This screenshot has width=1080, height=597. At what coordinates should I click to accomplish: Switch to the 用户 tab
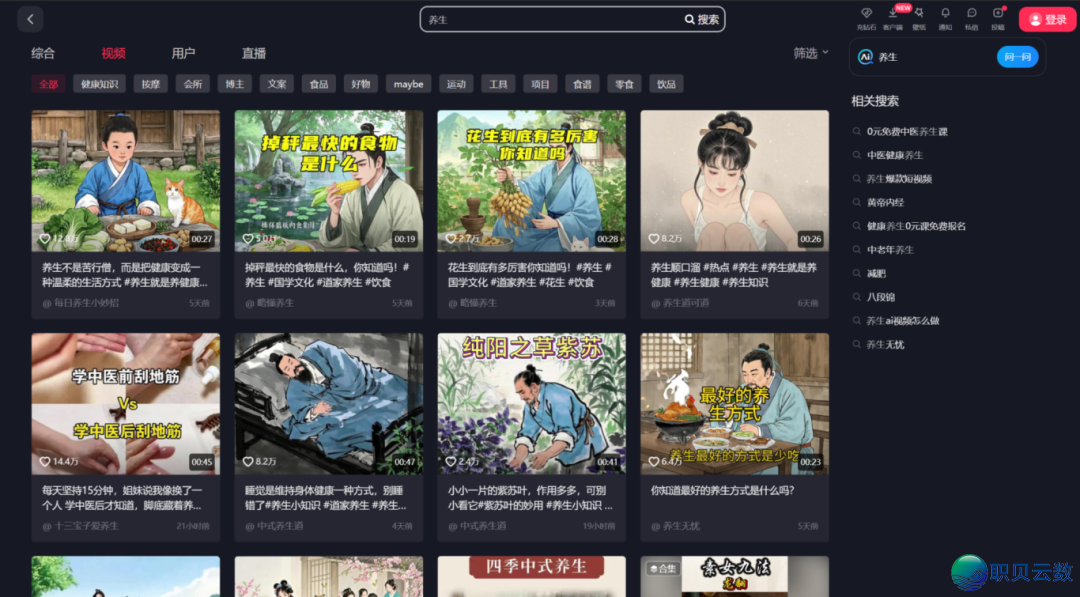[x=183, y=53]
